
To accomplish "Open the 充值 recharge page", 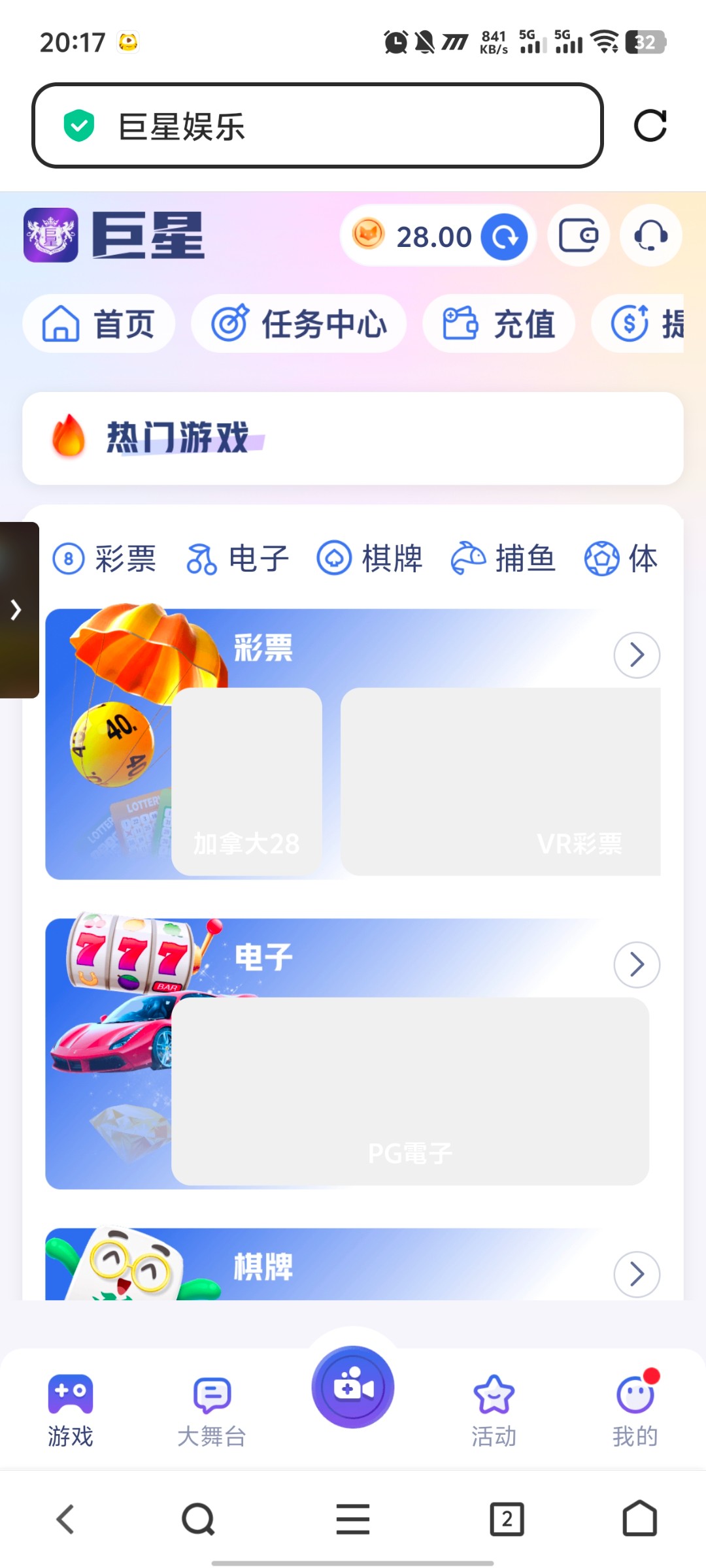I will pyautogui.click(x=499, y=324).
